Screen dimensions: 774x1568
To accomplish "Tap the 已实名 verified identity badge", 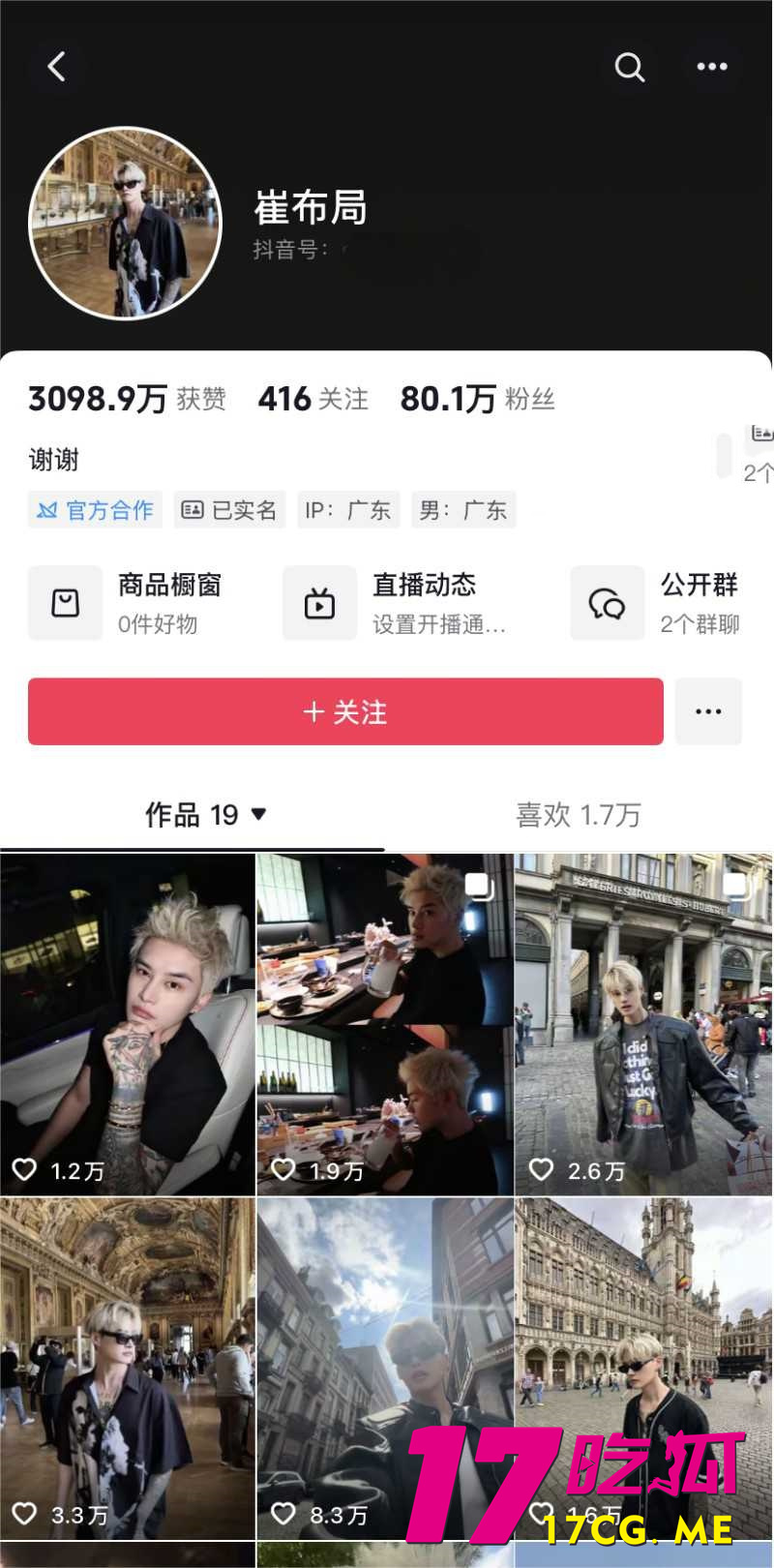I will click(x=228, y=510).
